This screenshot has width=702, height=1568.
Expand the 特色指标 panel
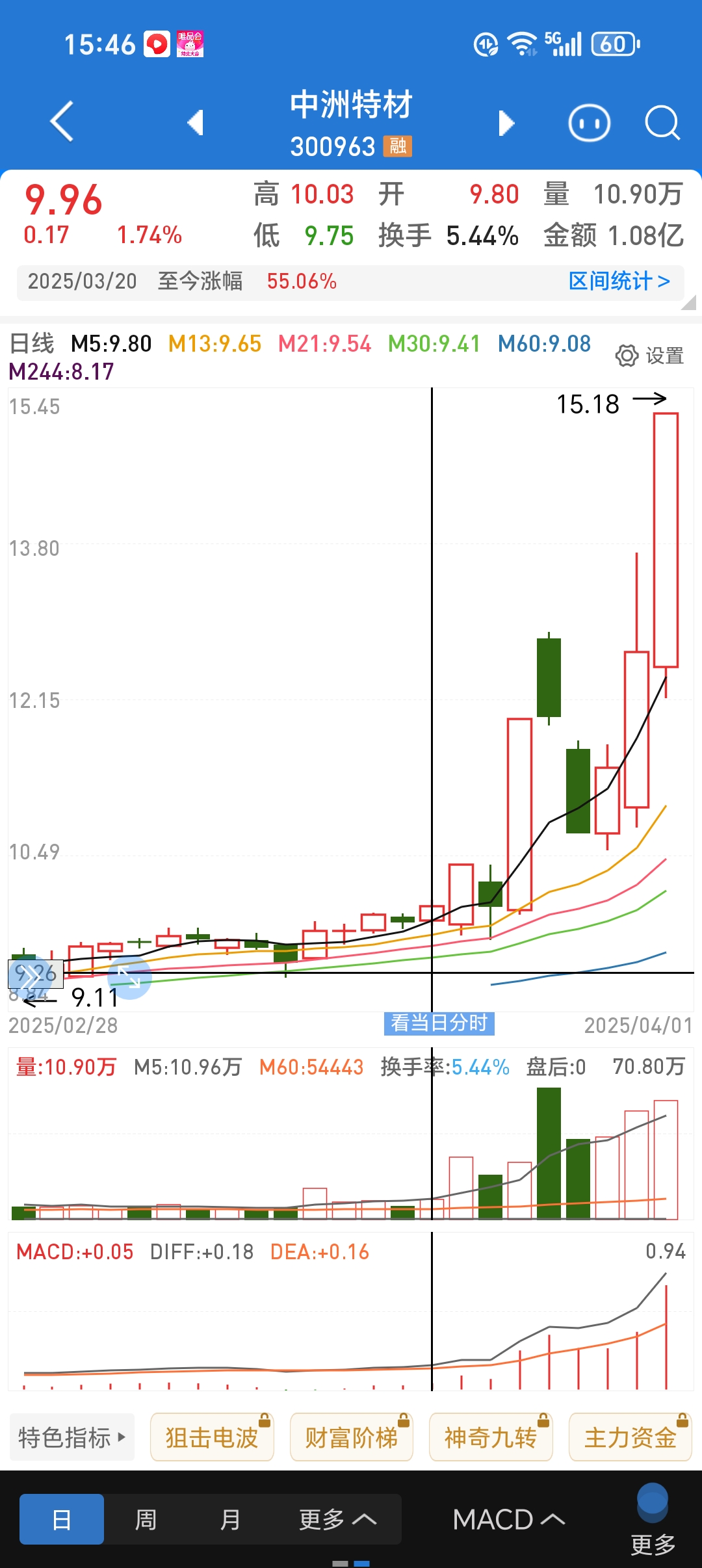[71, 1437]
